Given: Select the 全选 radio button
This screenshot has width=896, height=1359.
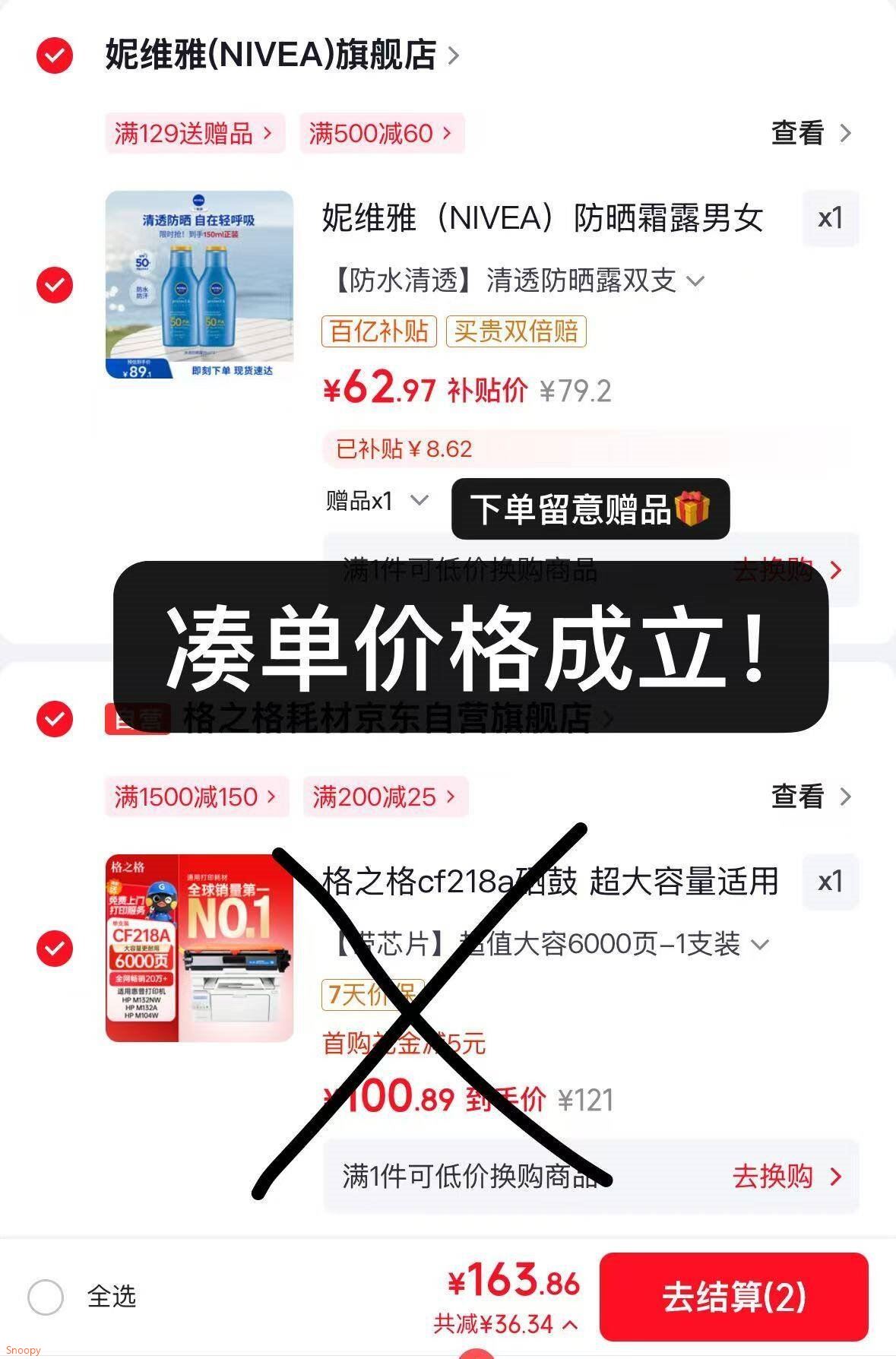Looking at the screenshot, I should (x=46, y=1297).
